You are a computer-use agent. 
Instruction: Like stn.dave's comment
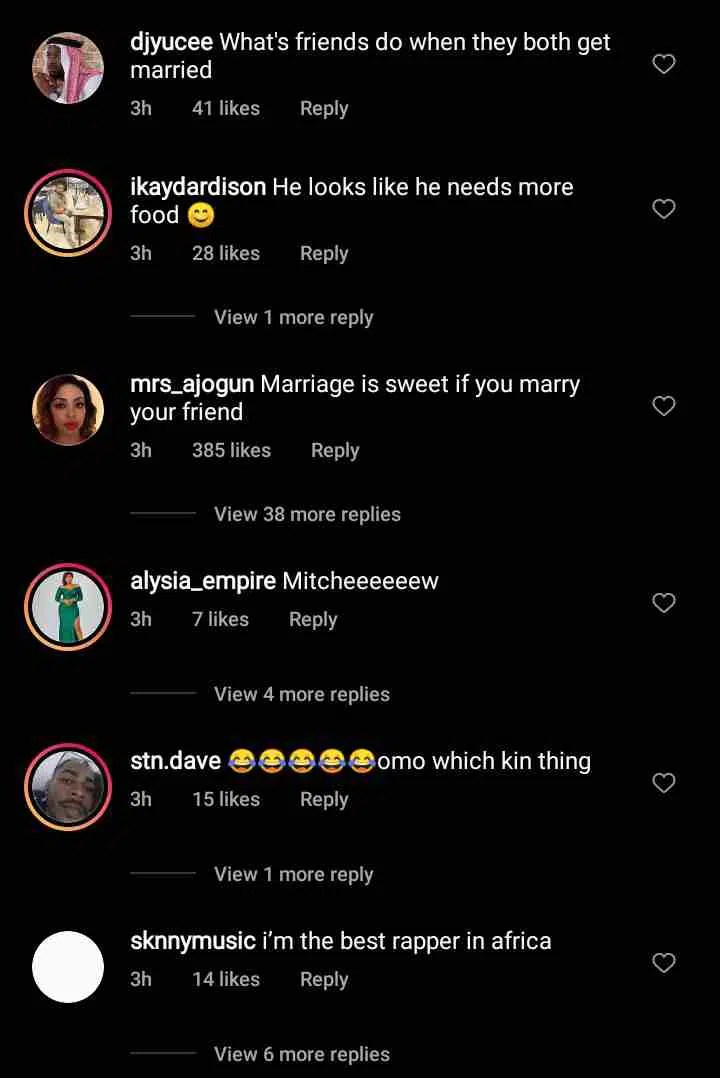[x=664, y=783]
